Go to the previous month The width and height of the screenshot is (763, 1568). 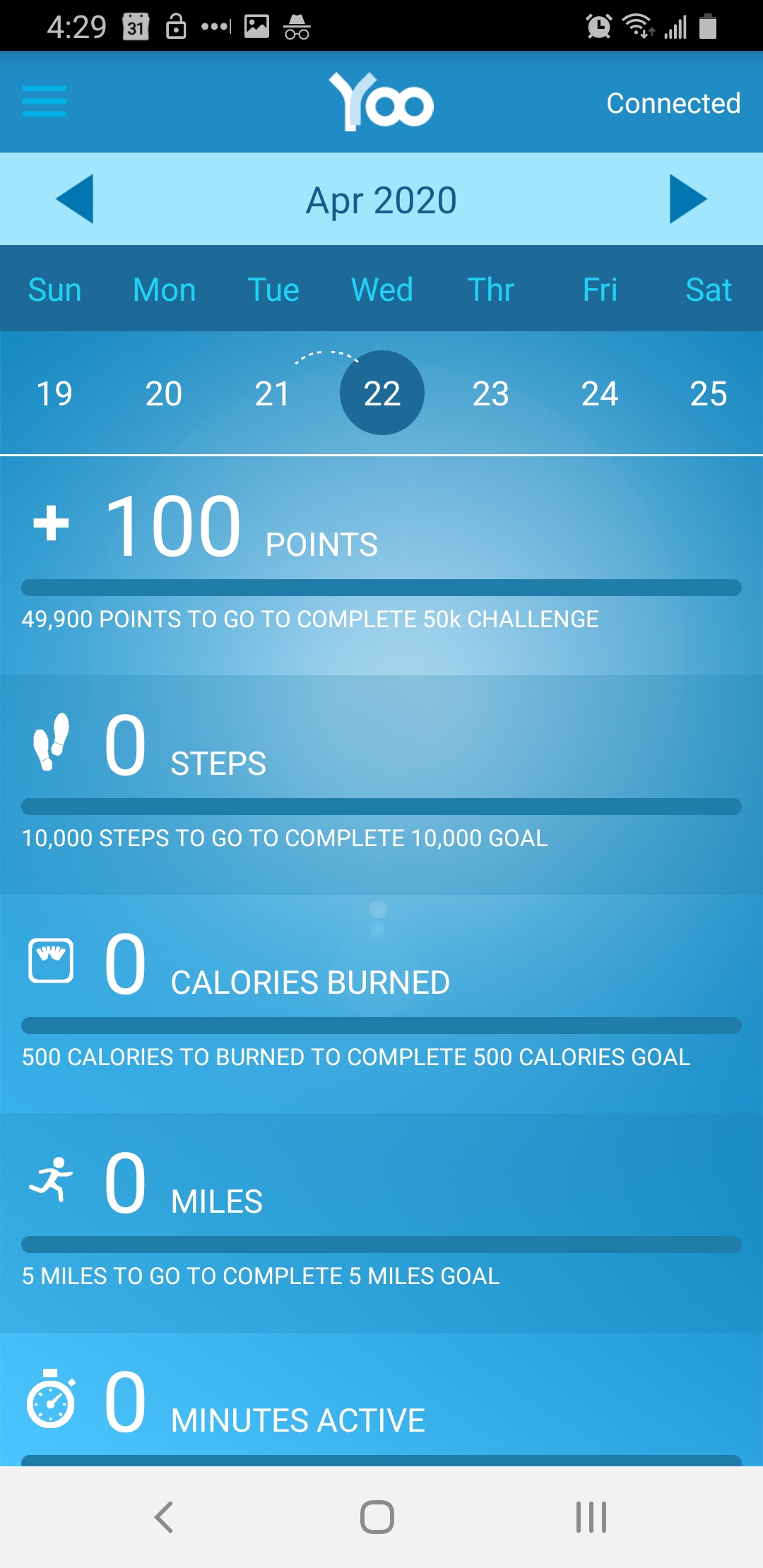(x=75, y=199)
